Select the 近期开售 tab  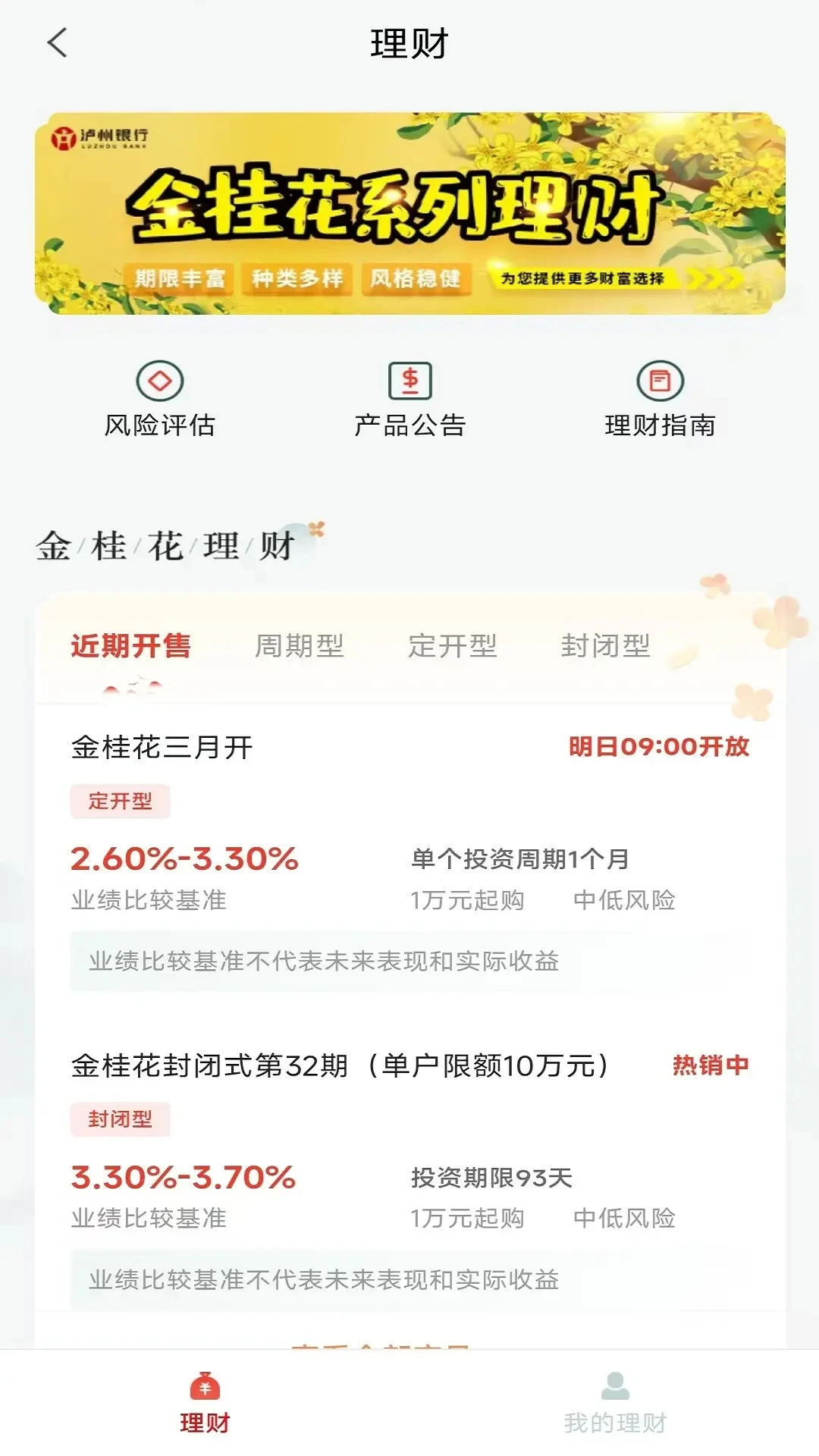click(x=130, y=646)
